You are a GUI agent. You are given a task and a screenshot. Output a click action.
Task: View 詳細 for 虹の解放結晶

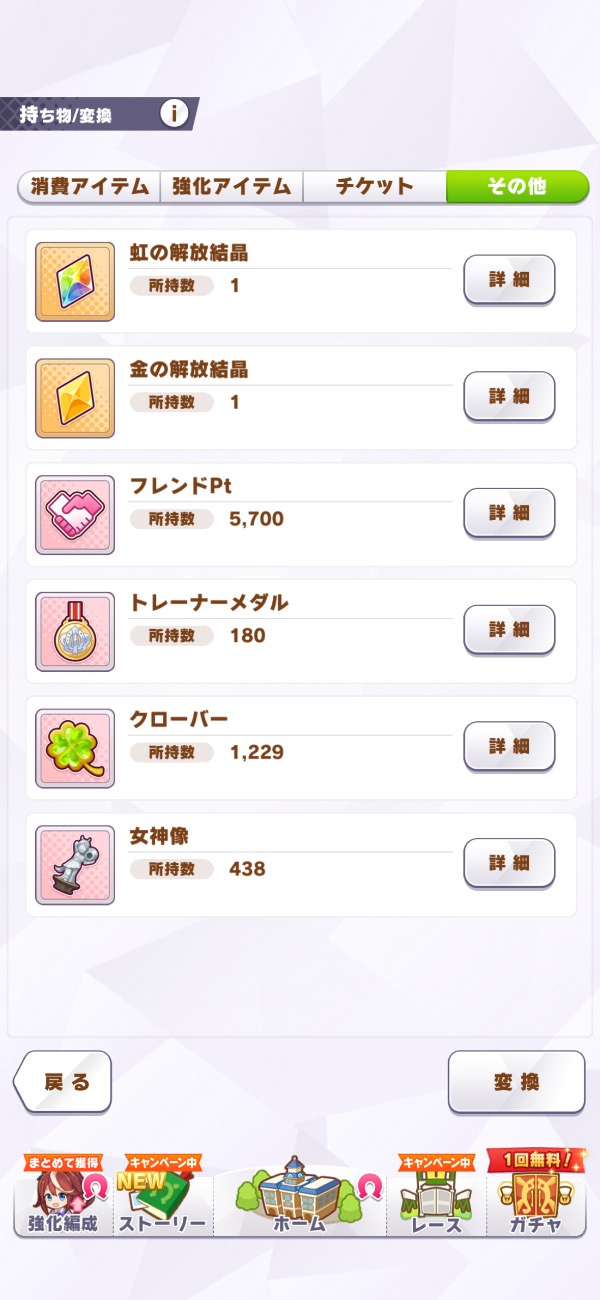tap(509, 280)
